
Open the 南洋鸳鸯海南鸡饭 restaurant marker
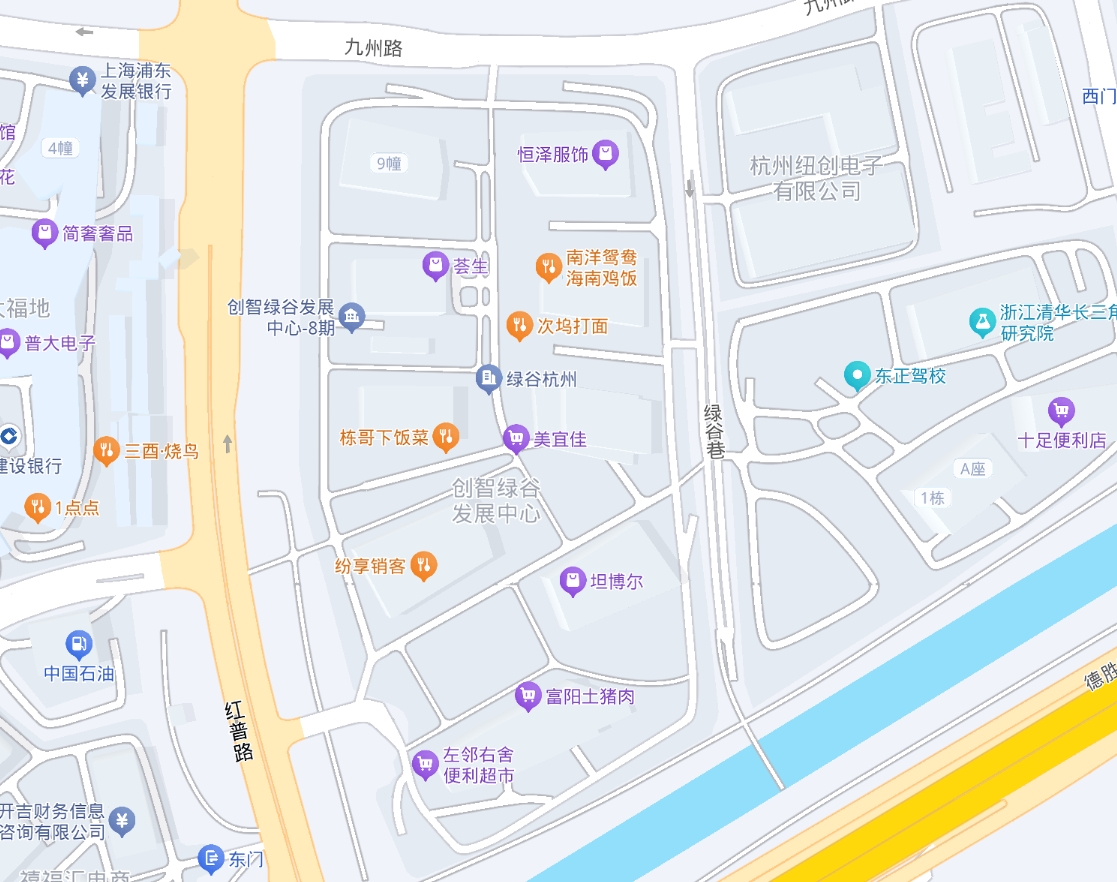[547, 266]
